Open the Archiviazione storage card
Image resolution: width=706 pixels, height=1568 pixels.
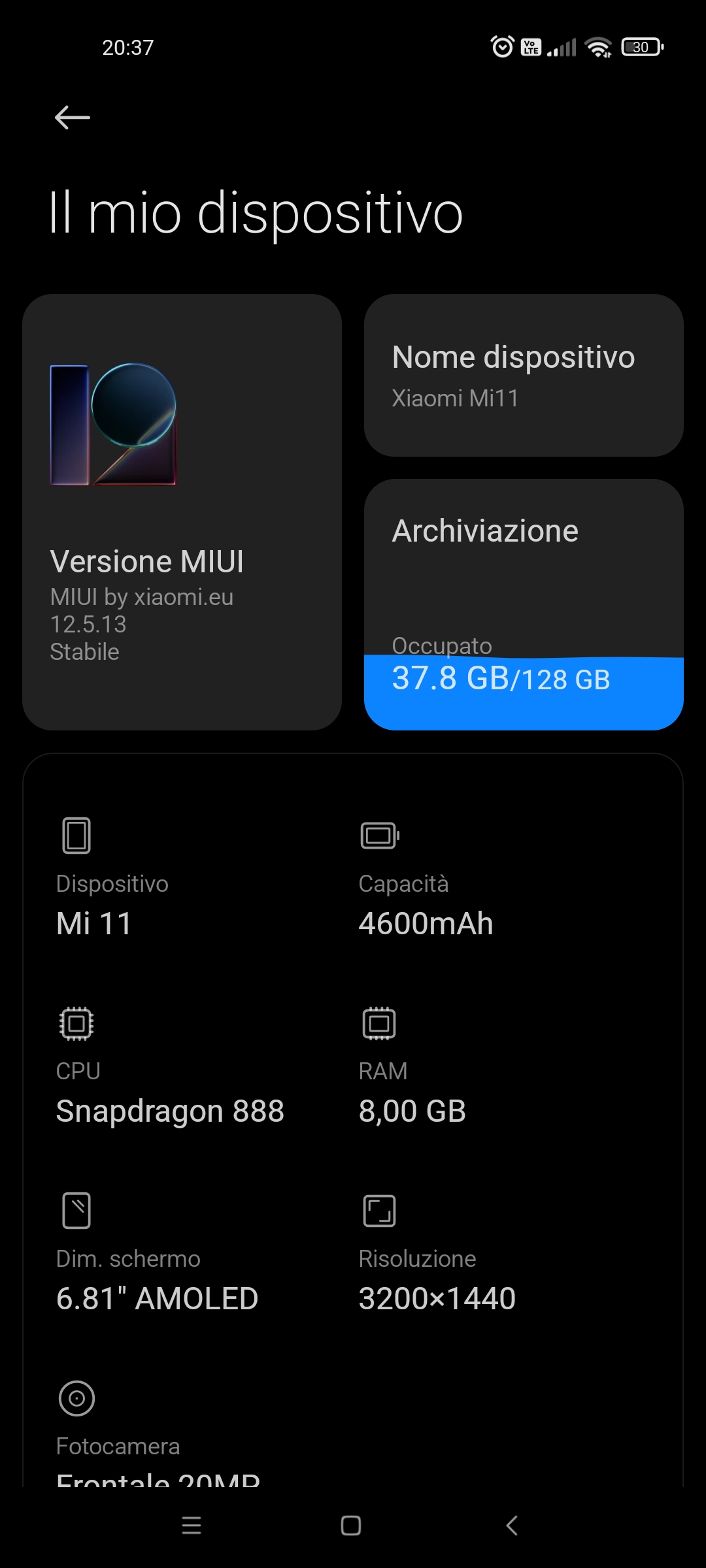[x=524, y=604]
